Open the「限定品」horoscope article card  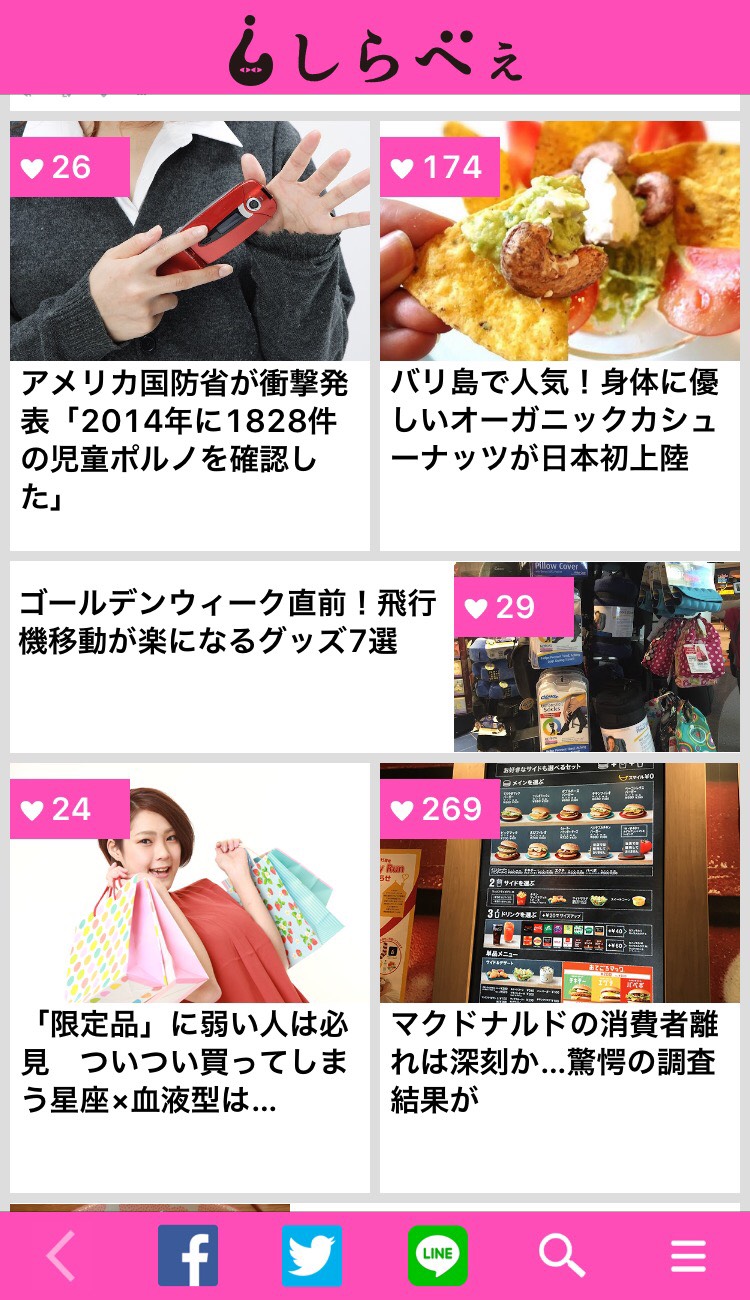190,978
